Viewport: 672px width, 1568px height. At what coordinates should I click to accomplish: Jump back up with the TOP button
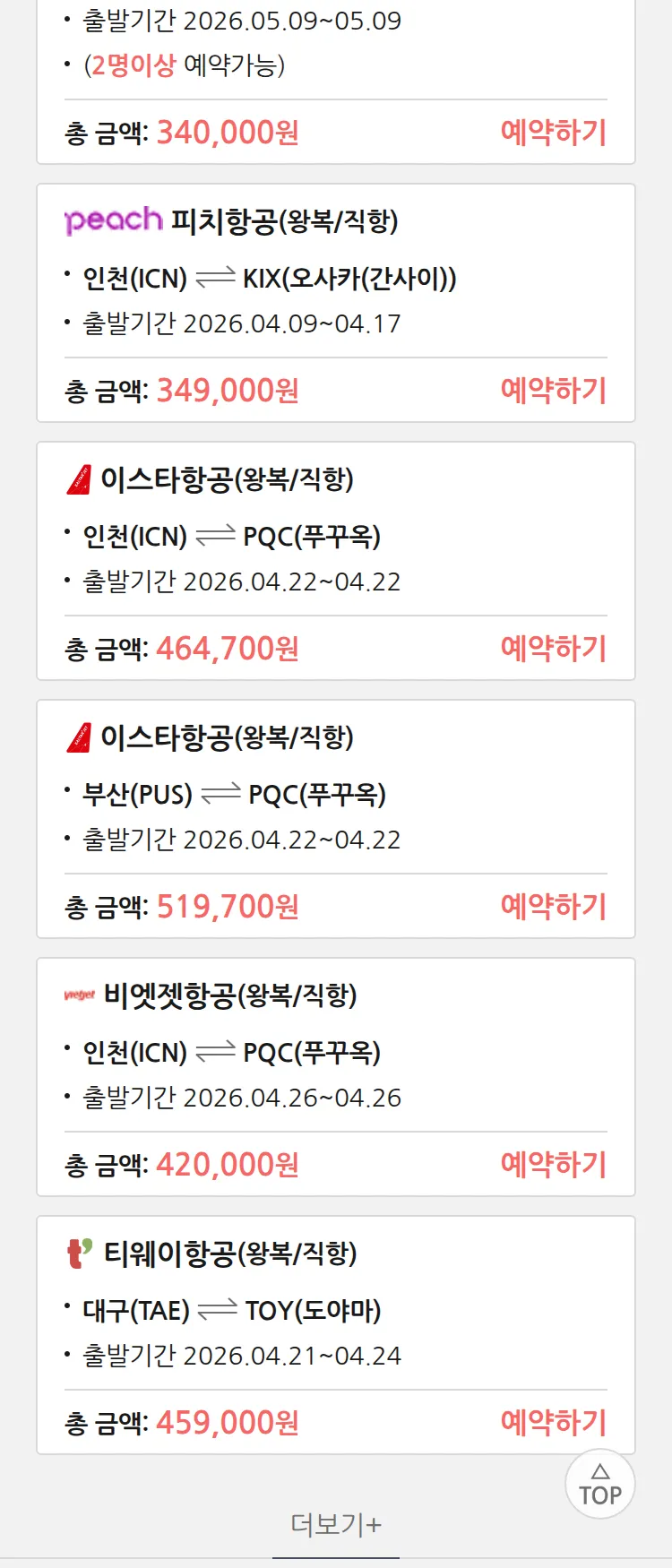click(x=599, y=1485)
